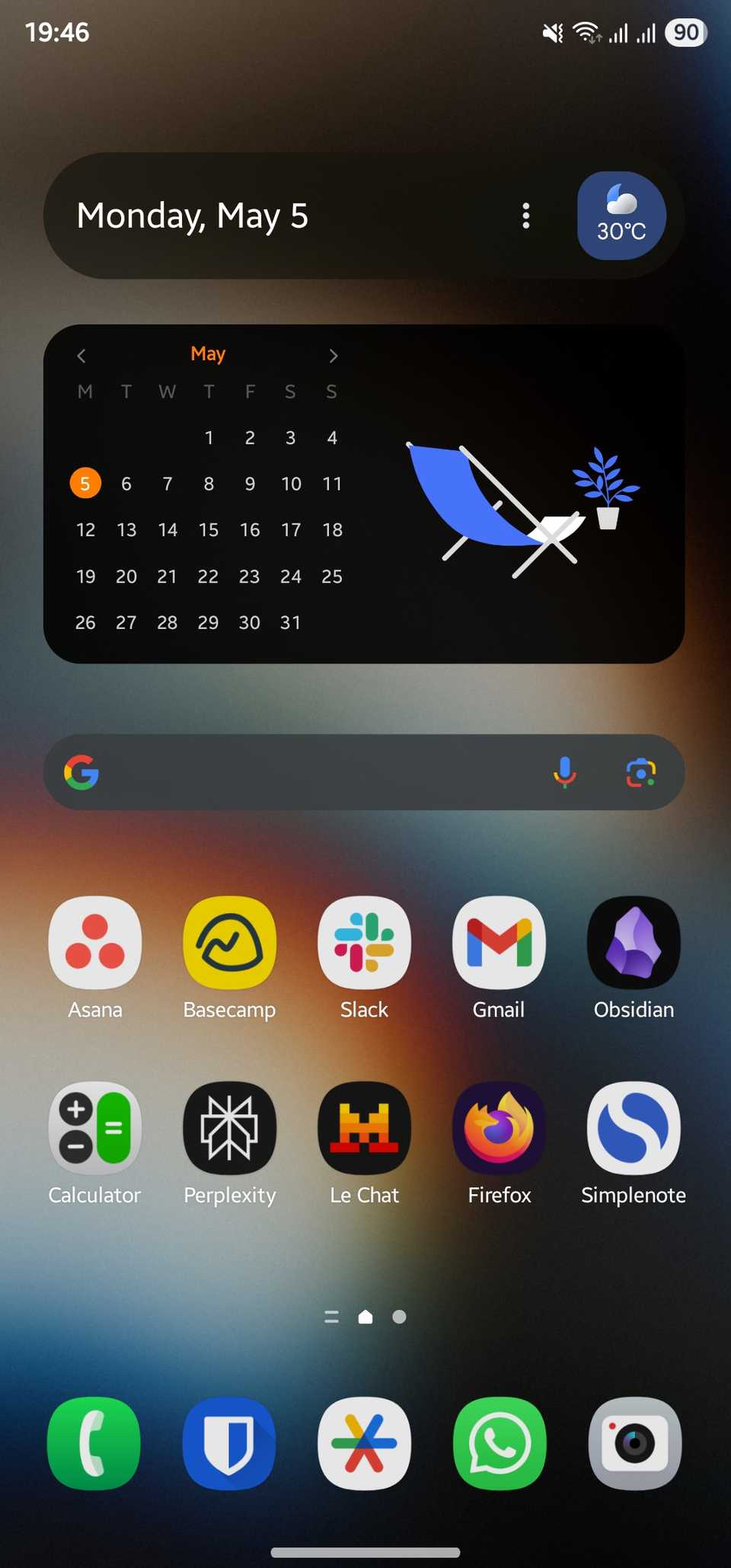Launch the Firefox browser
The height and width of the screenshot is (1568, 731).
click(499, 1129)
